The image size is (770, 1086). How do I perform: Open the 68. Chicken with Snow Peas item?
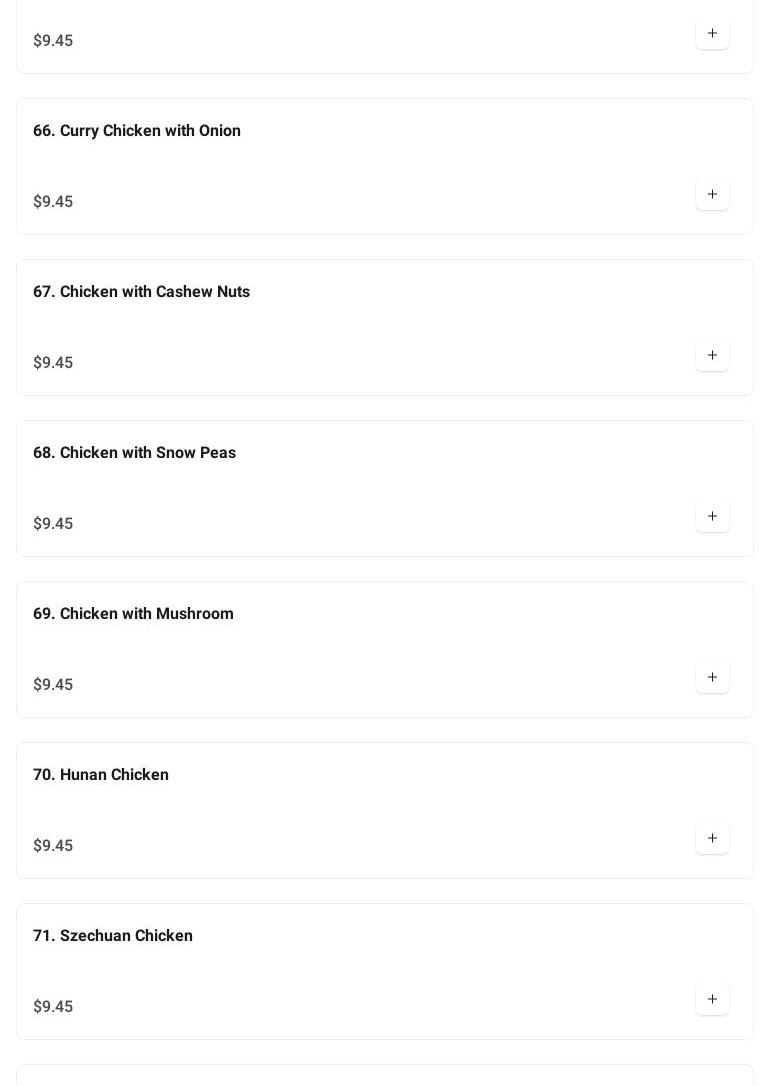pyautogui.click(x=134, y=453)
